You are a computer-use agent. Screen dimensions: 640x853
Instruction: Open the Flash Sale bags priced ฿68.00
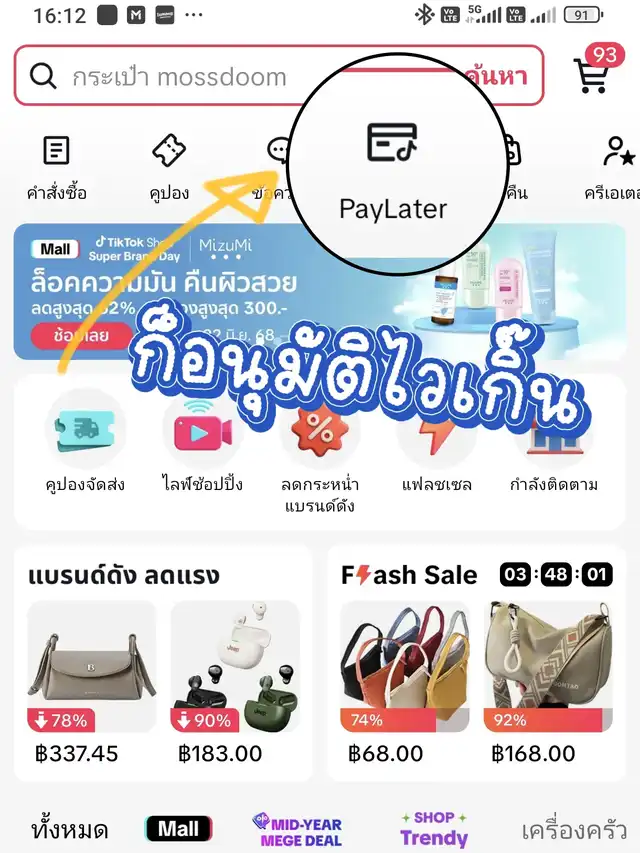pos(404,665)
